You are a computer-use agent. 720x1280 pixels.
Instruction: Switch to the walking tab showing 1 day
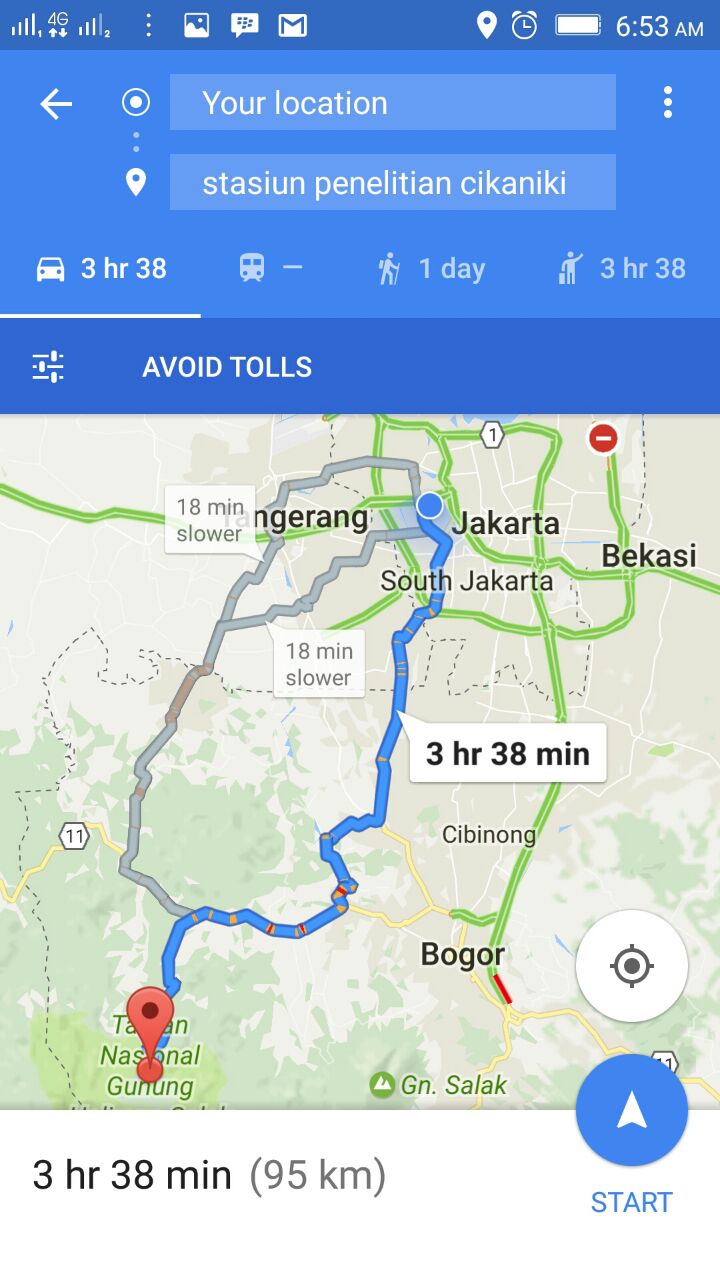pyautogui.click(x=431, y=268)
